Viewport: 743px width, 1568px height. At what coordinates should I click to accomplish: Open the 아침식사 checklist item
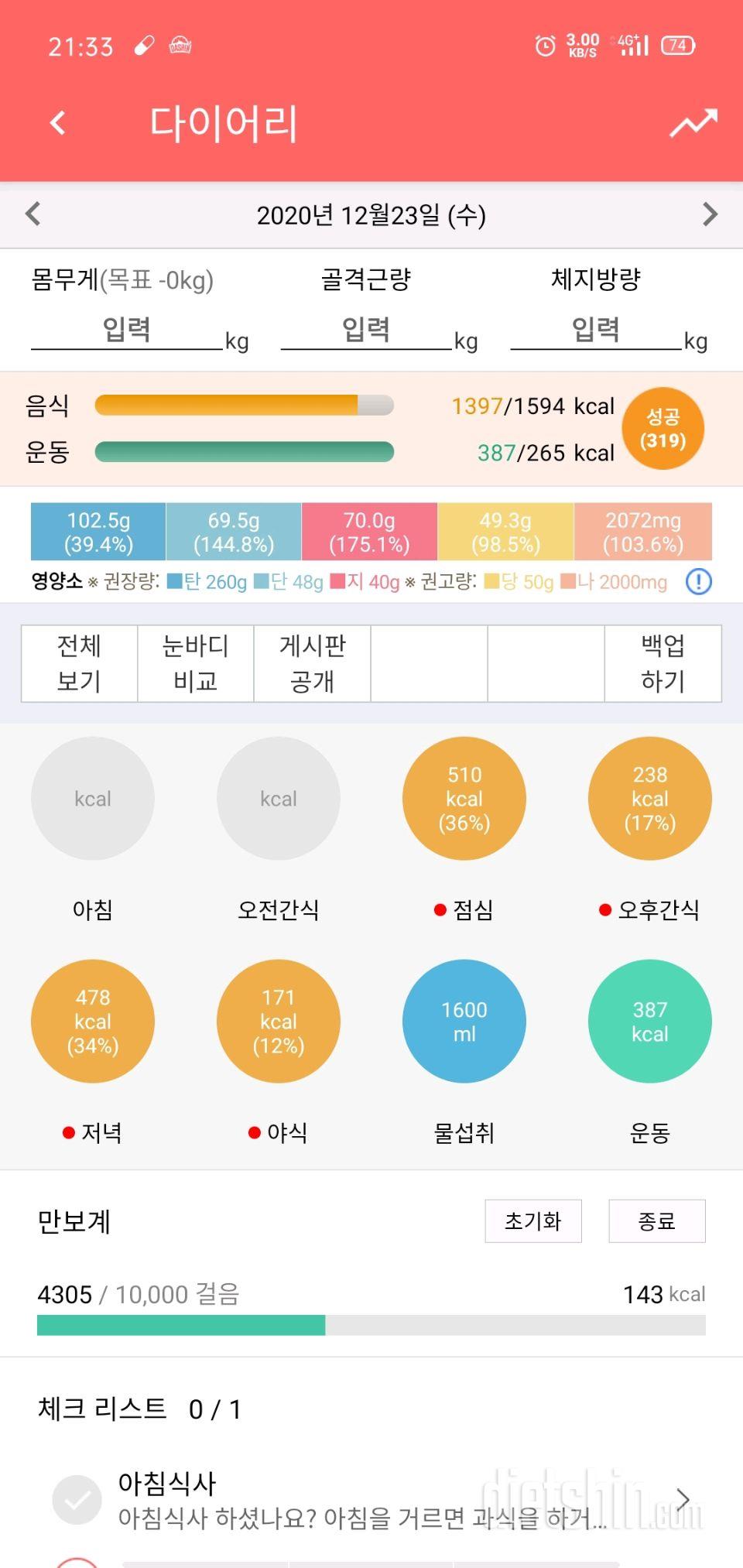click(364, 1499)
